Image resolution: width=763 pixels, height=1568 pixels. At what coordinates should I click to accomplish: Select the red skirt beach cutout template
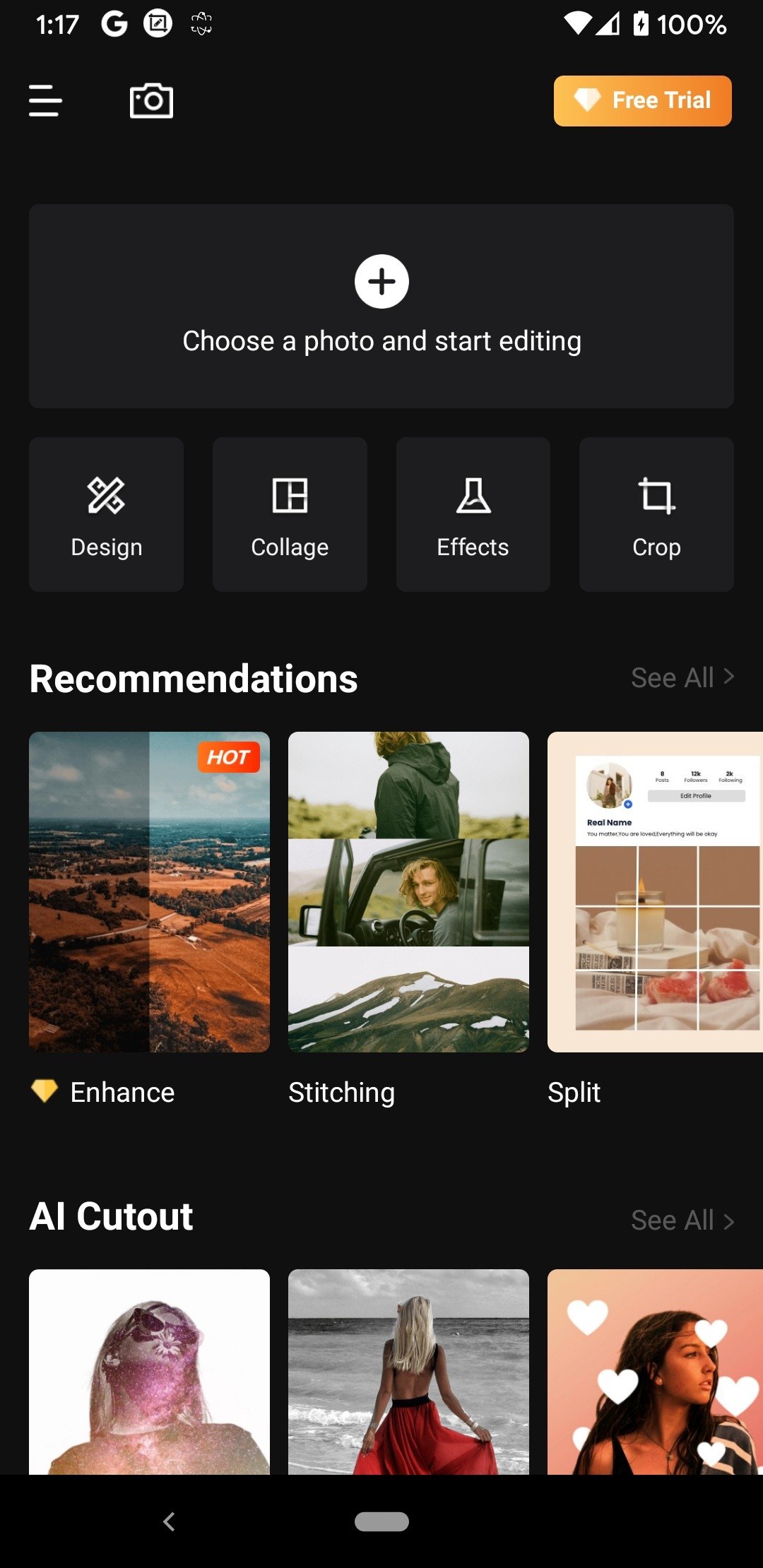(x=408, y=1372)
